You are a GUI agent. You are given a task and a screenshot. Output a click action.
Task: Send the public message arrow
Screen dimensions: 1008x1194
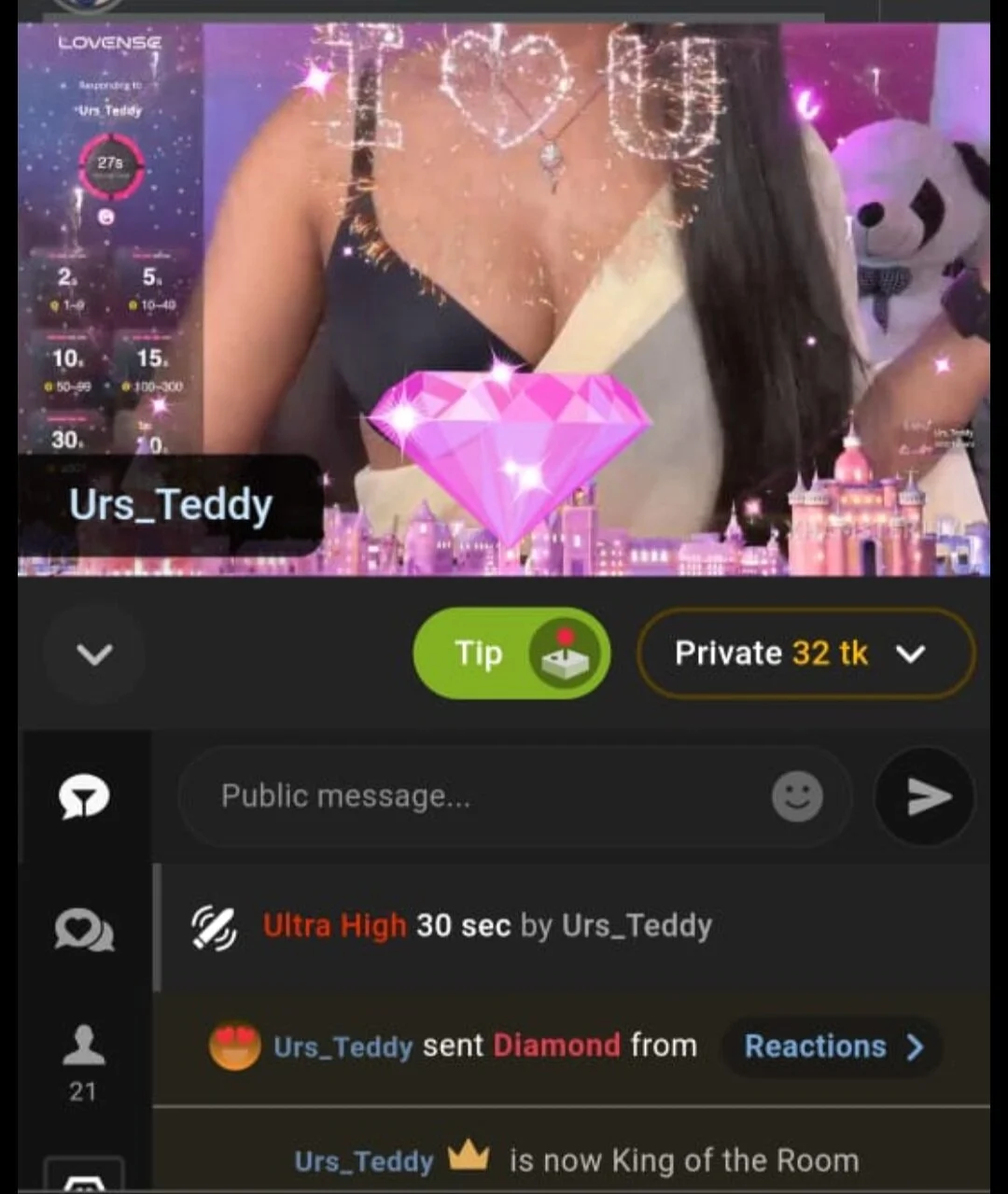[x=927, y=796]
